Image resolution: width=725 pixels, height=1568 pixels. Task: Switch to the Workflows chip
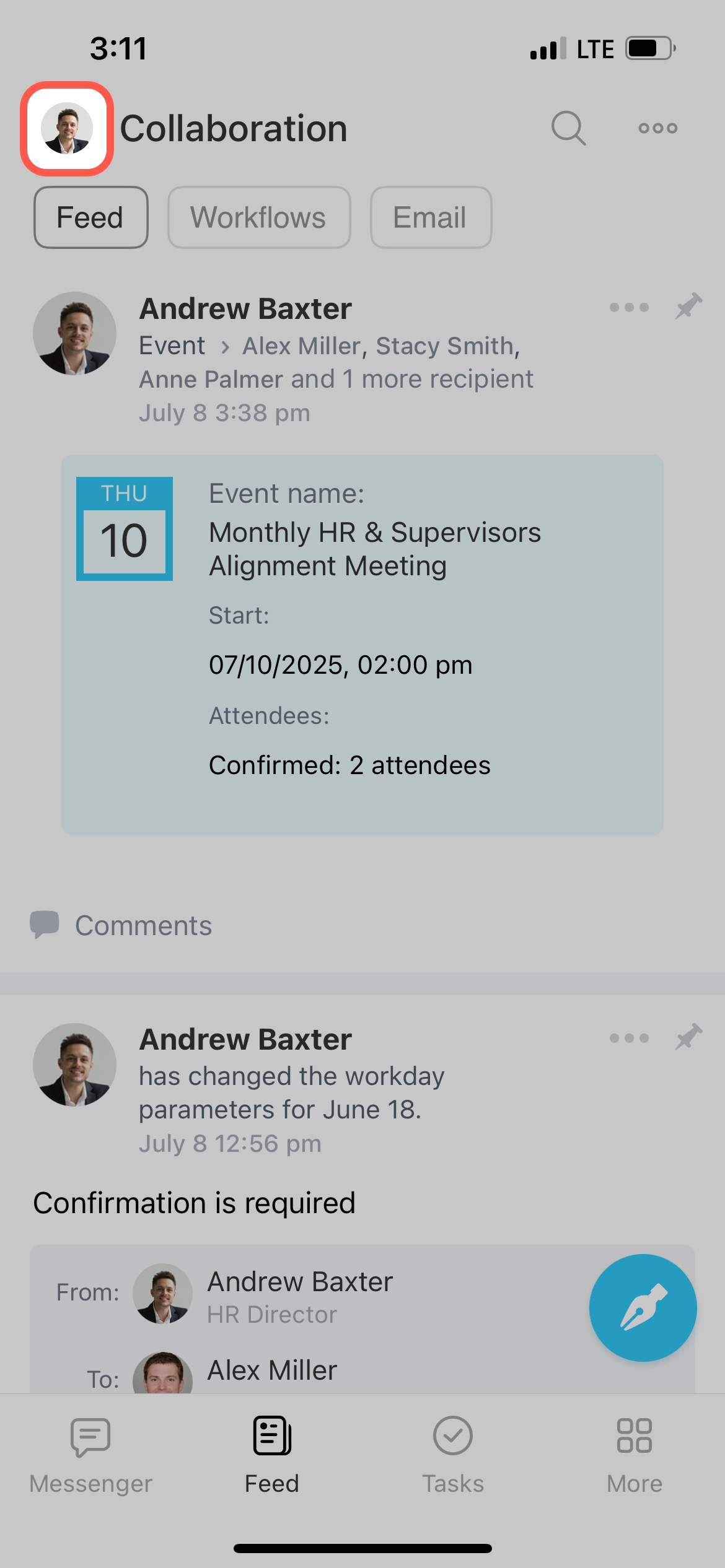click(x=258, y=217)
